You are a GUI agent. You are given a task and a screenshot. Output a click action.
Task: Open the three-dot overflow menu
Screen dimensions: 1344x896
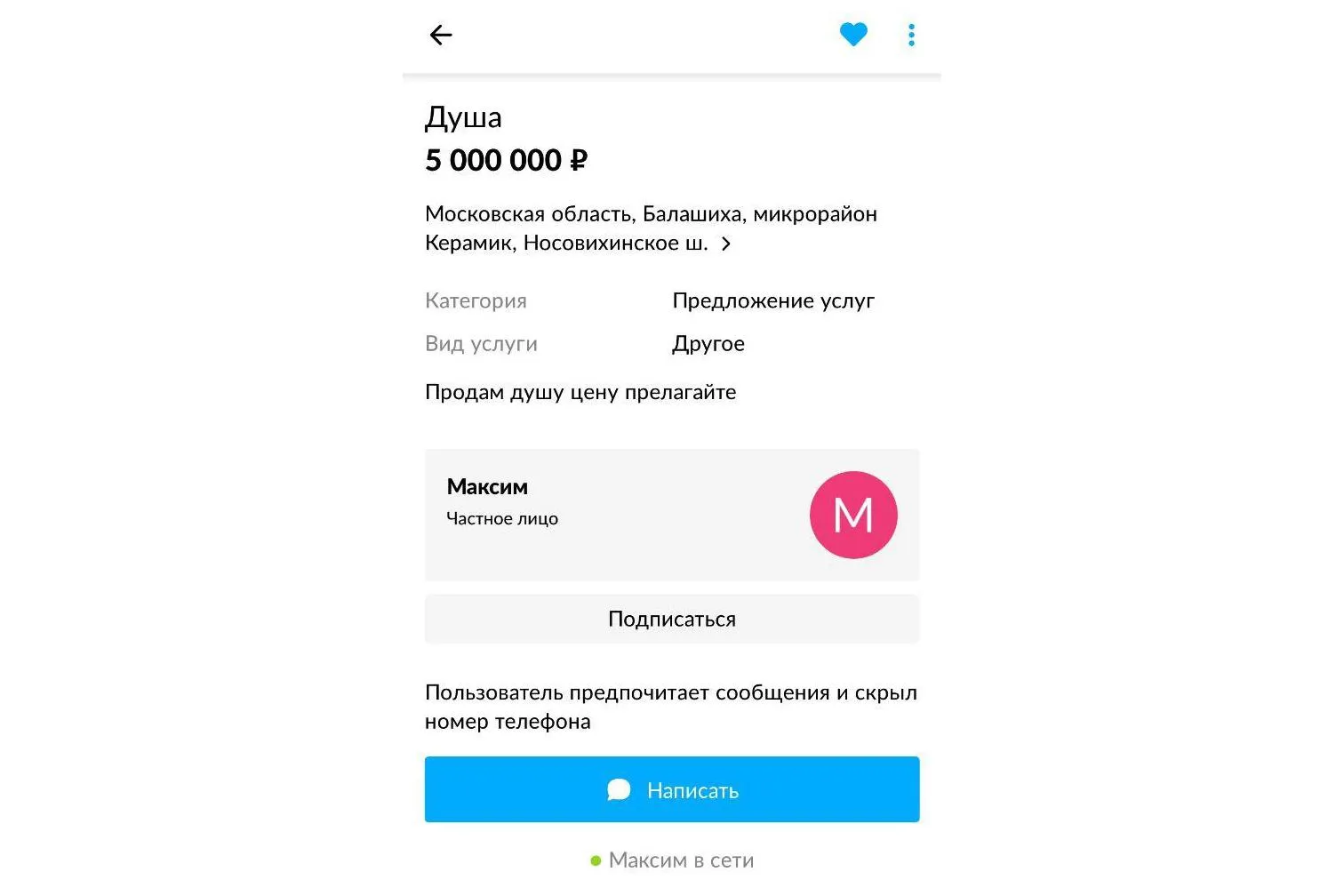(x=911, y=36)
